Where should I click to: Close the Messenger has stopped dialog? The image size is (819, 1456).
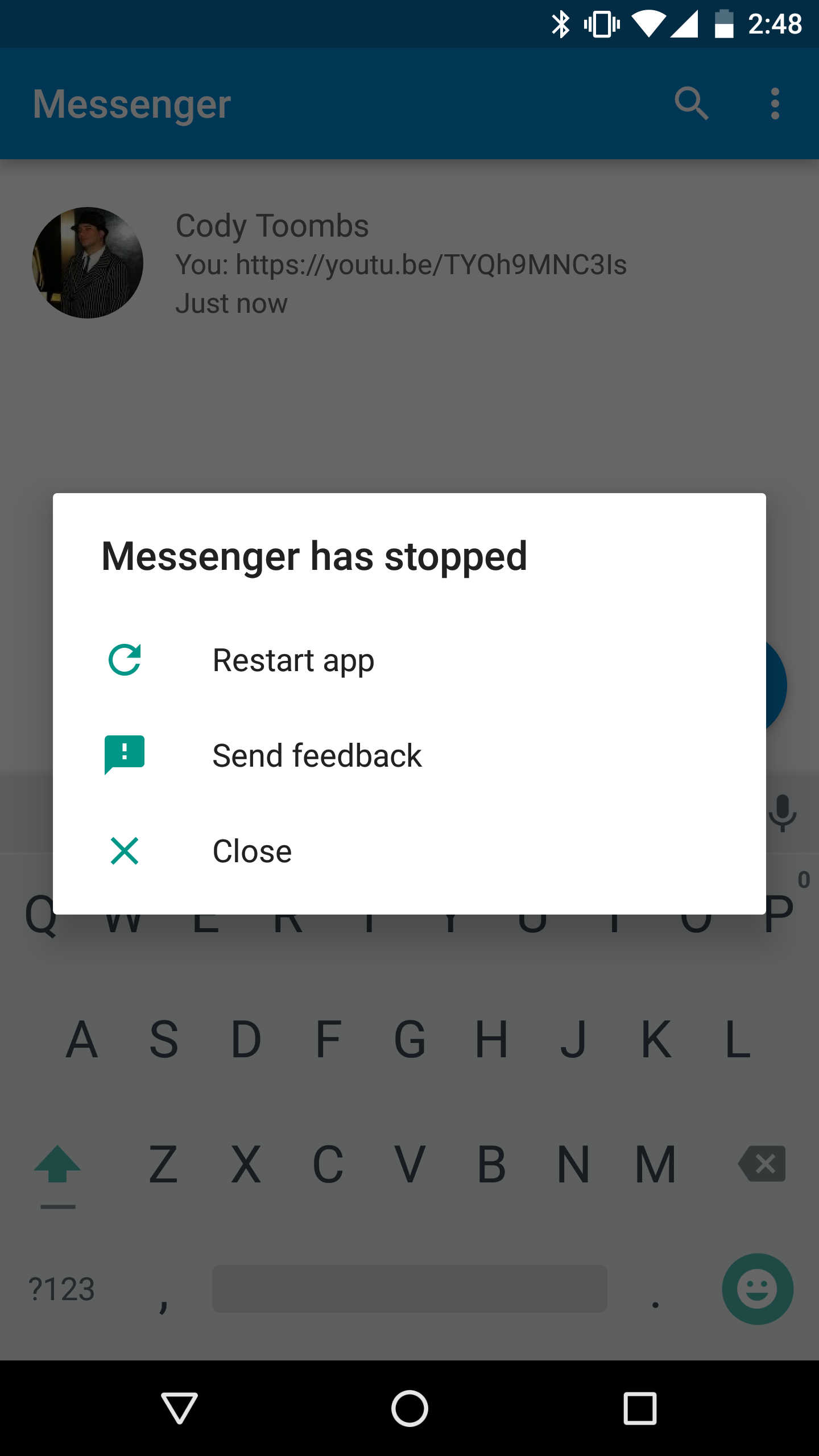(409, 851)
